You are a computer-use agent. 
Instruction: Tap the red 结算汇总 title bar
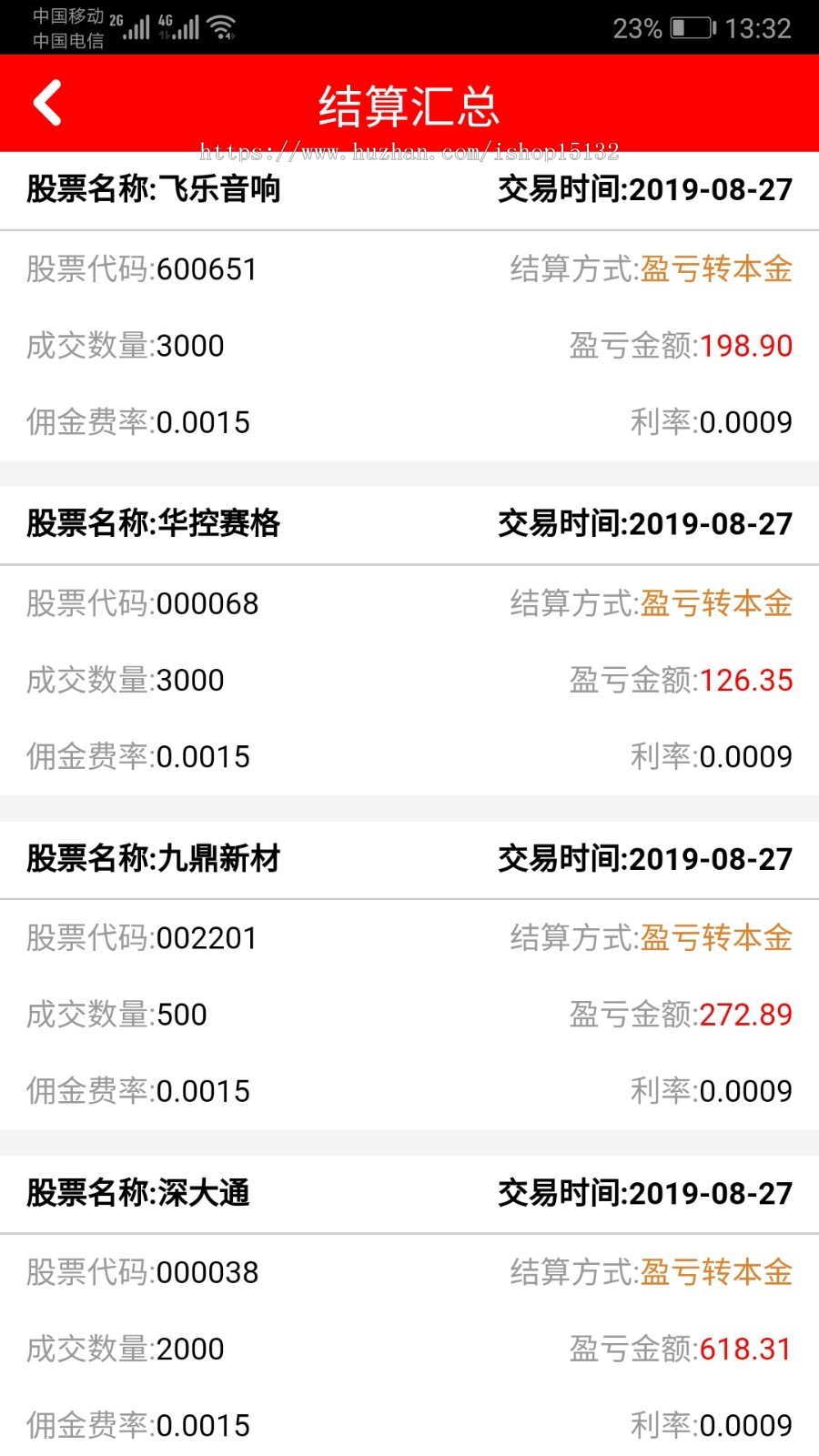(x=409, y=103)
